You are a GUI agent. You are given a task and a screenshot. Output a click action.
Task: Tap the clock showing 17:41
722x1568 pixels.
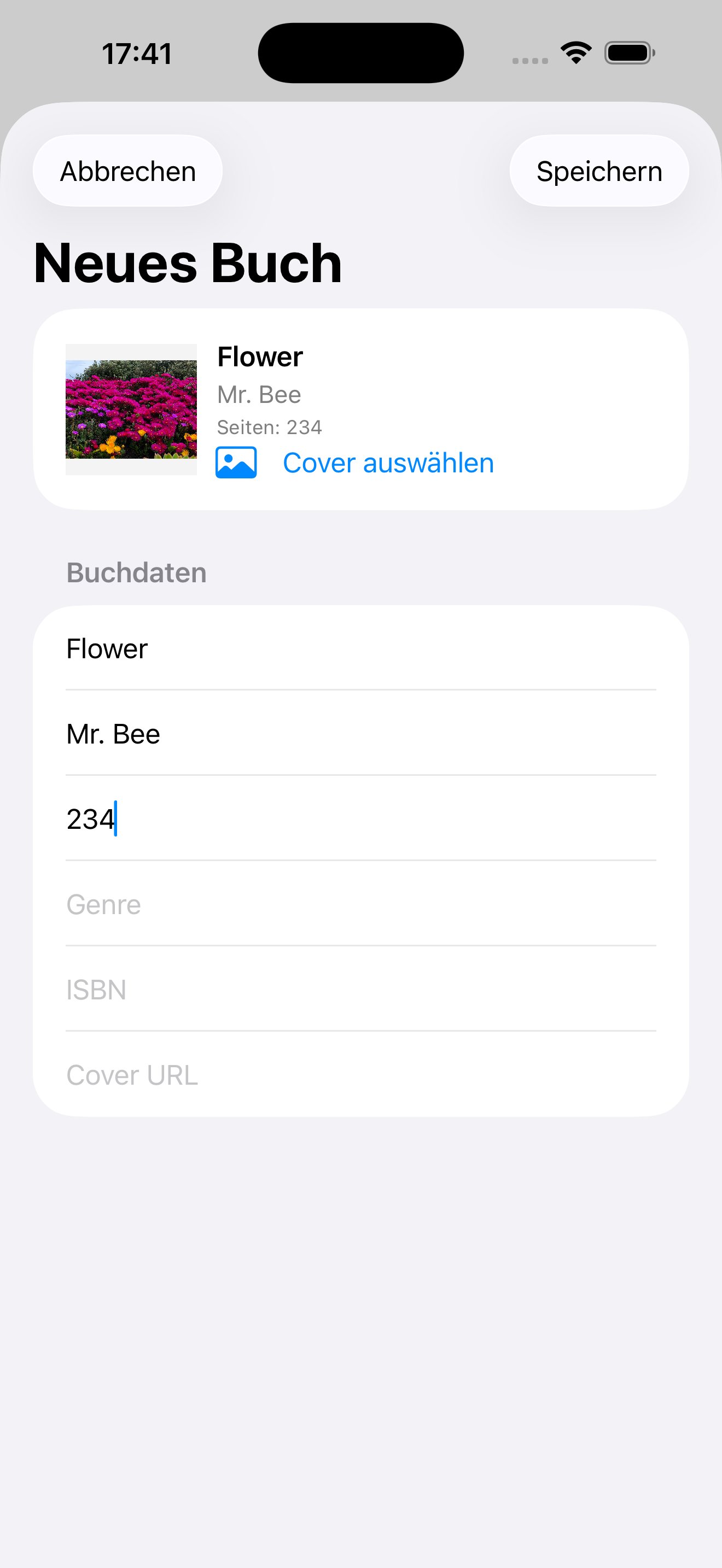click(x=136, y=53)
